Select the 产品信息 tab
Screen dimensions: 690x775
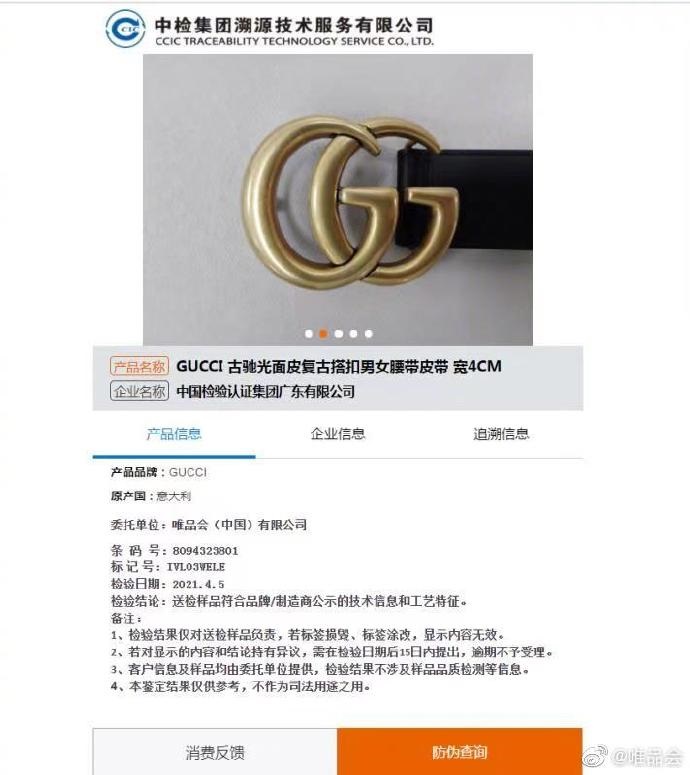click(174, 434)
